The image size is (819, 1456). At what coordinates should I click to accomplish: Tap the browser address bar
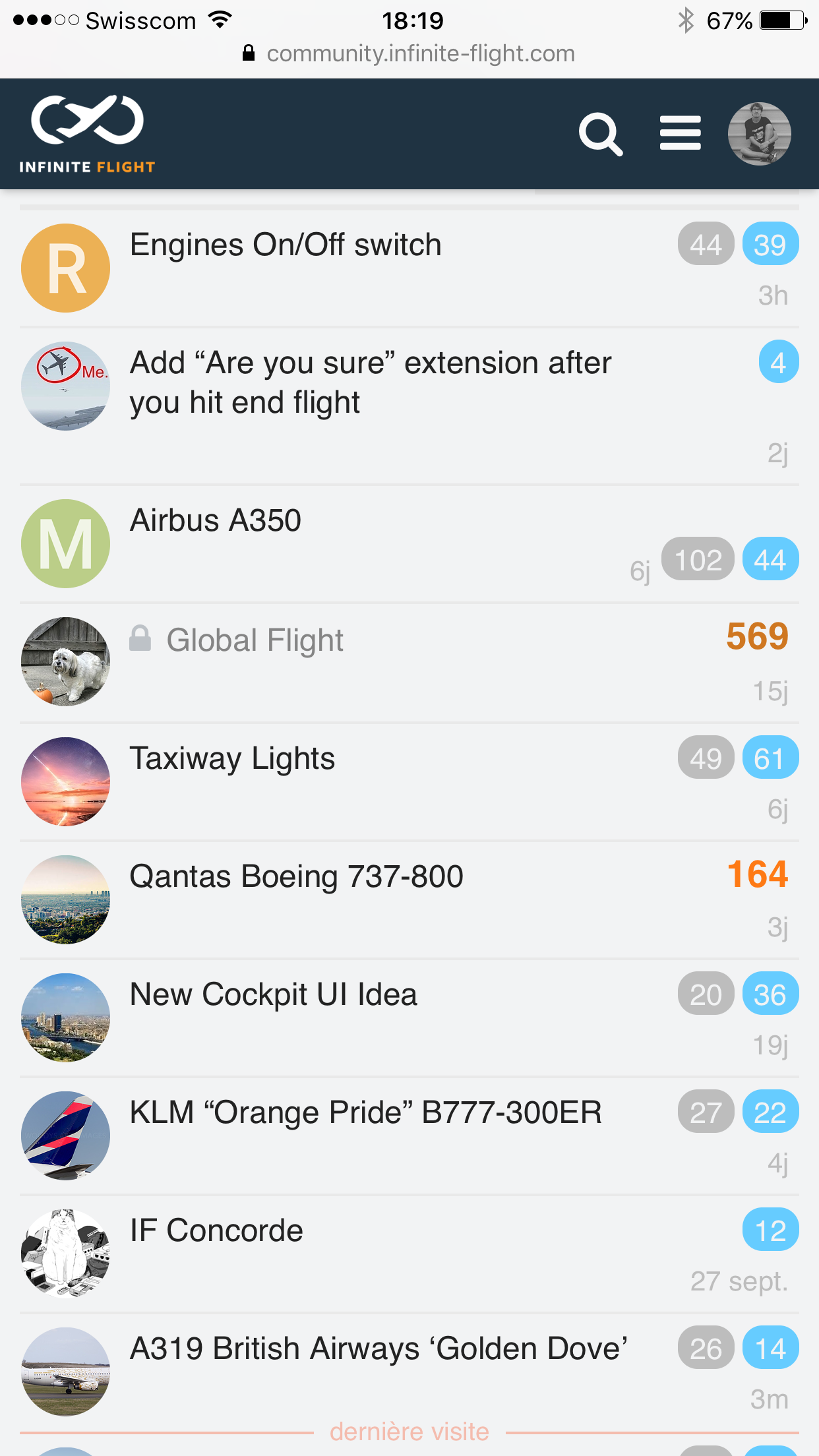pos(409,53)
